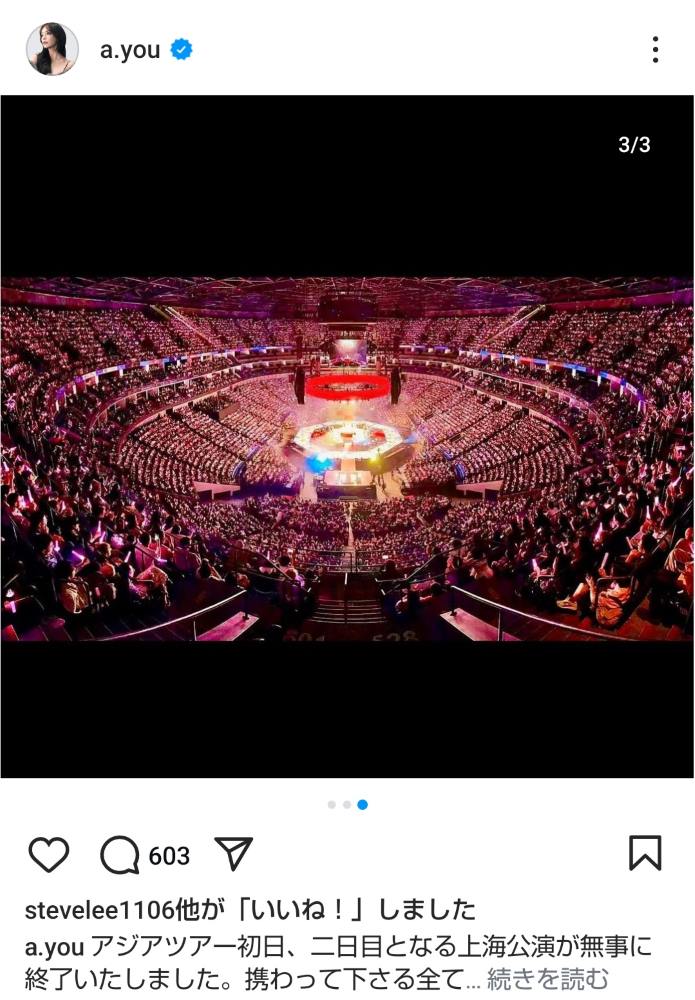Screen dimensions: 695x1000
Task: Open the comments on this post
Action: pos(121,855)
